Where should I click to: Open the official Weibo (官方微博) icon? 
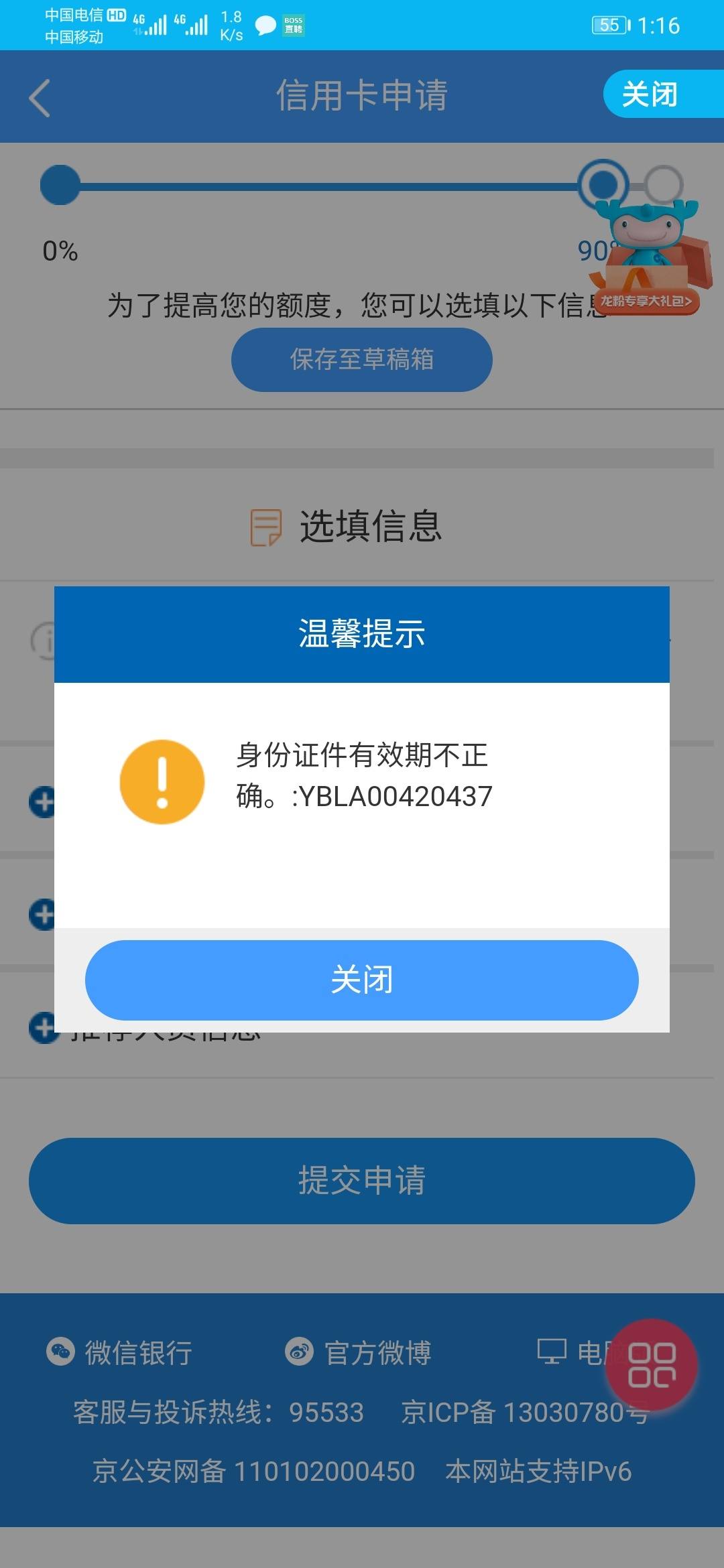301,1352
